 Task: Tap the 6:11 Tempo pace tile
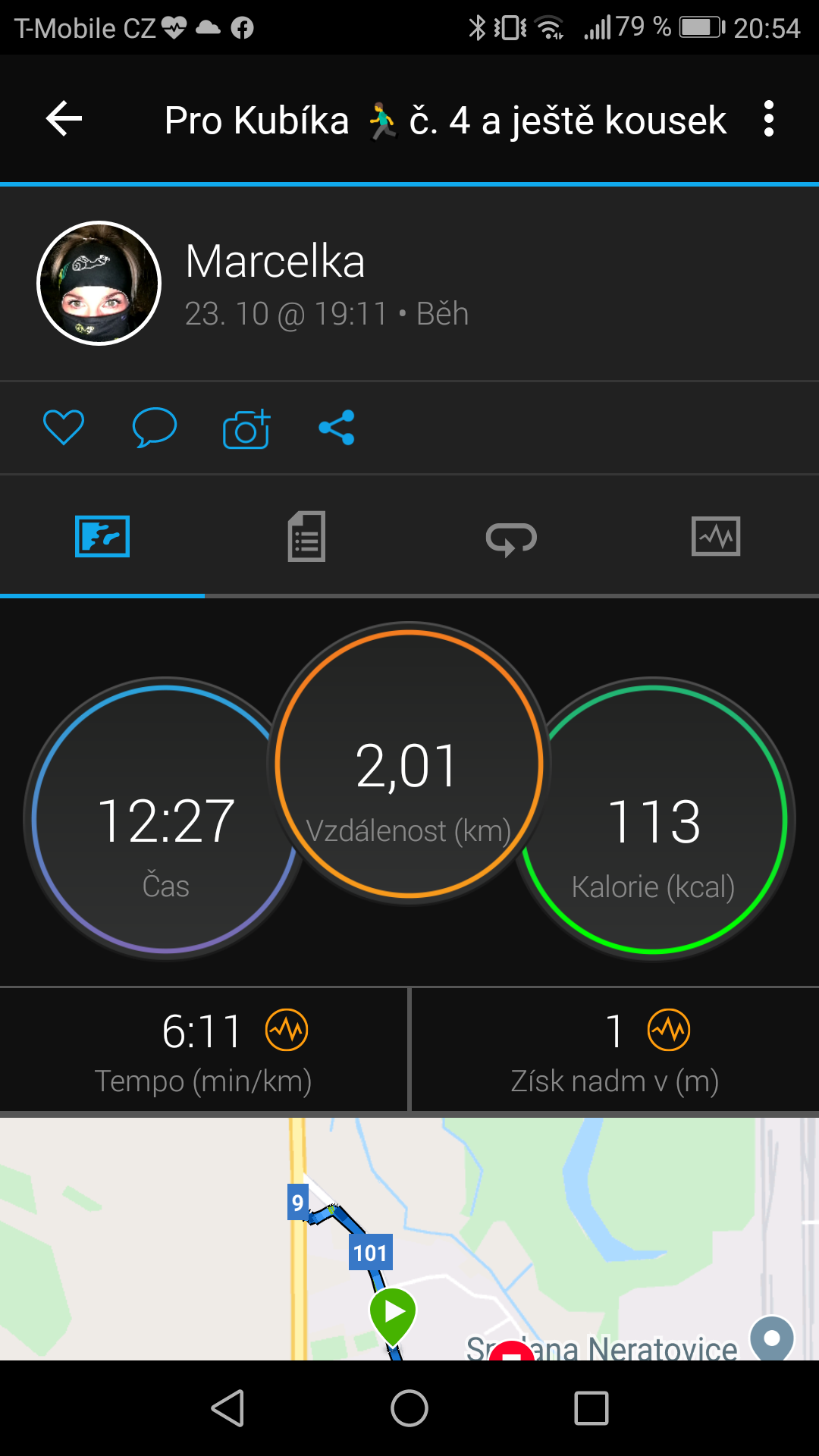[203, 1050]
